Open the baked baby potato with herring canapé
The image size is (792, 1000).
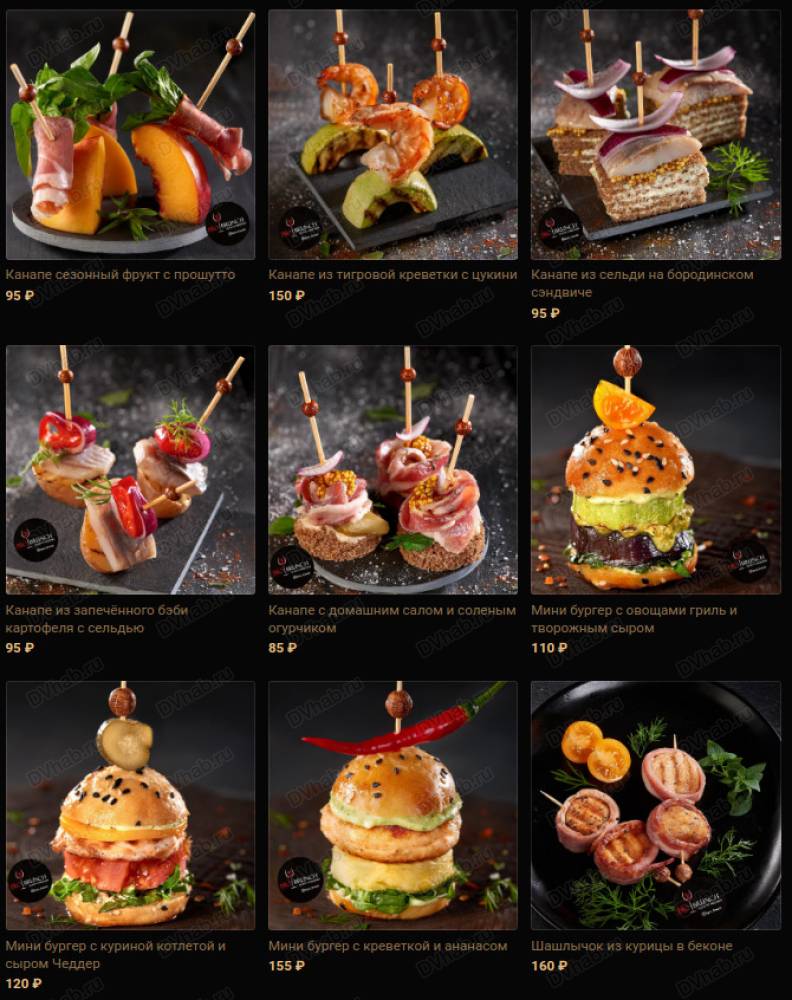(130, 470)
